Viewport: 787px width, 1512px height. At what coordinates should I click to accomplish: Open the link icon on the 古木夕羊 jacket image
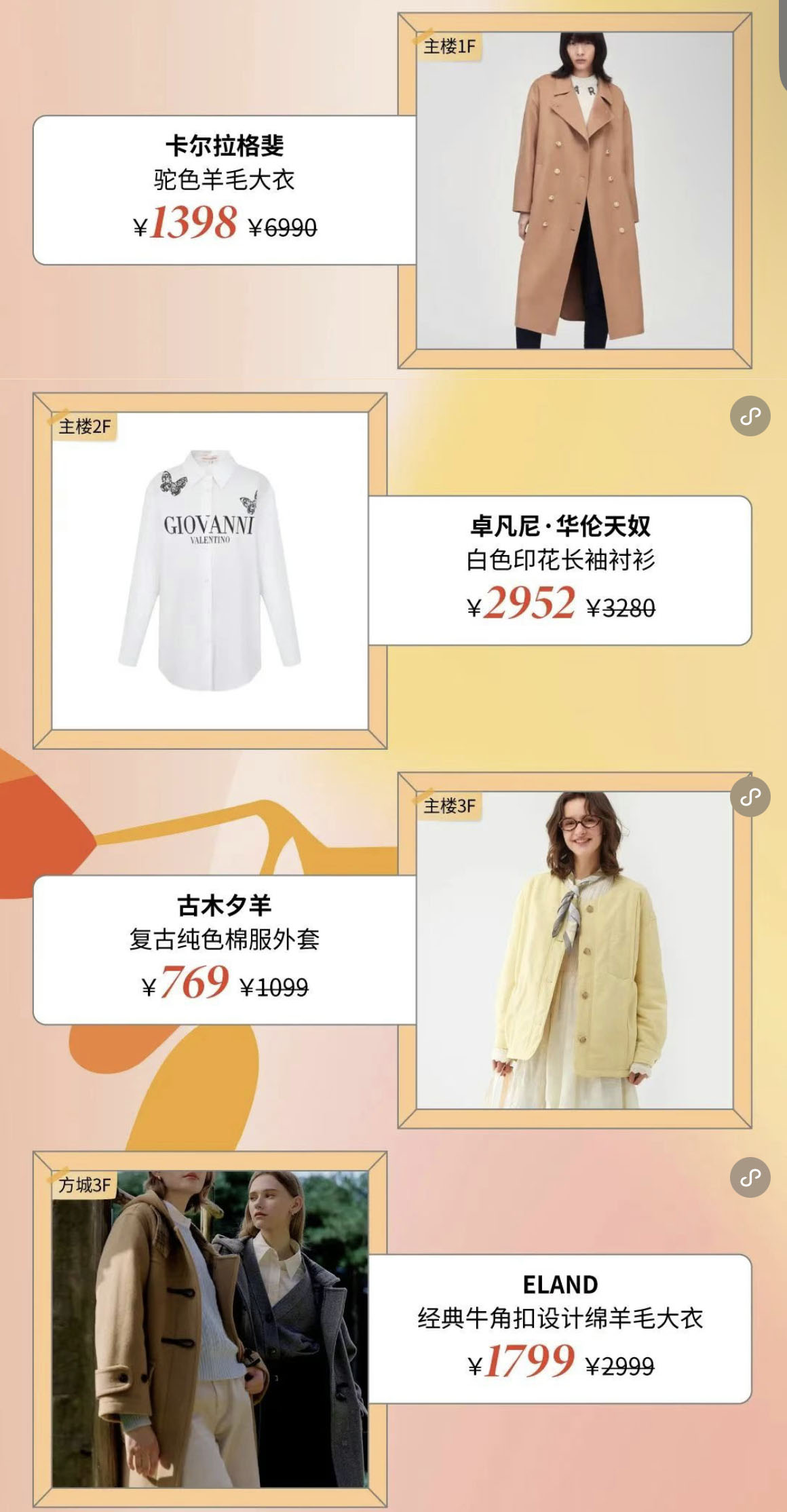click(x=750, y=797)
